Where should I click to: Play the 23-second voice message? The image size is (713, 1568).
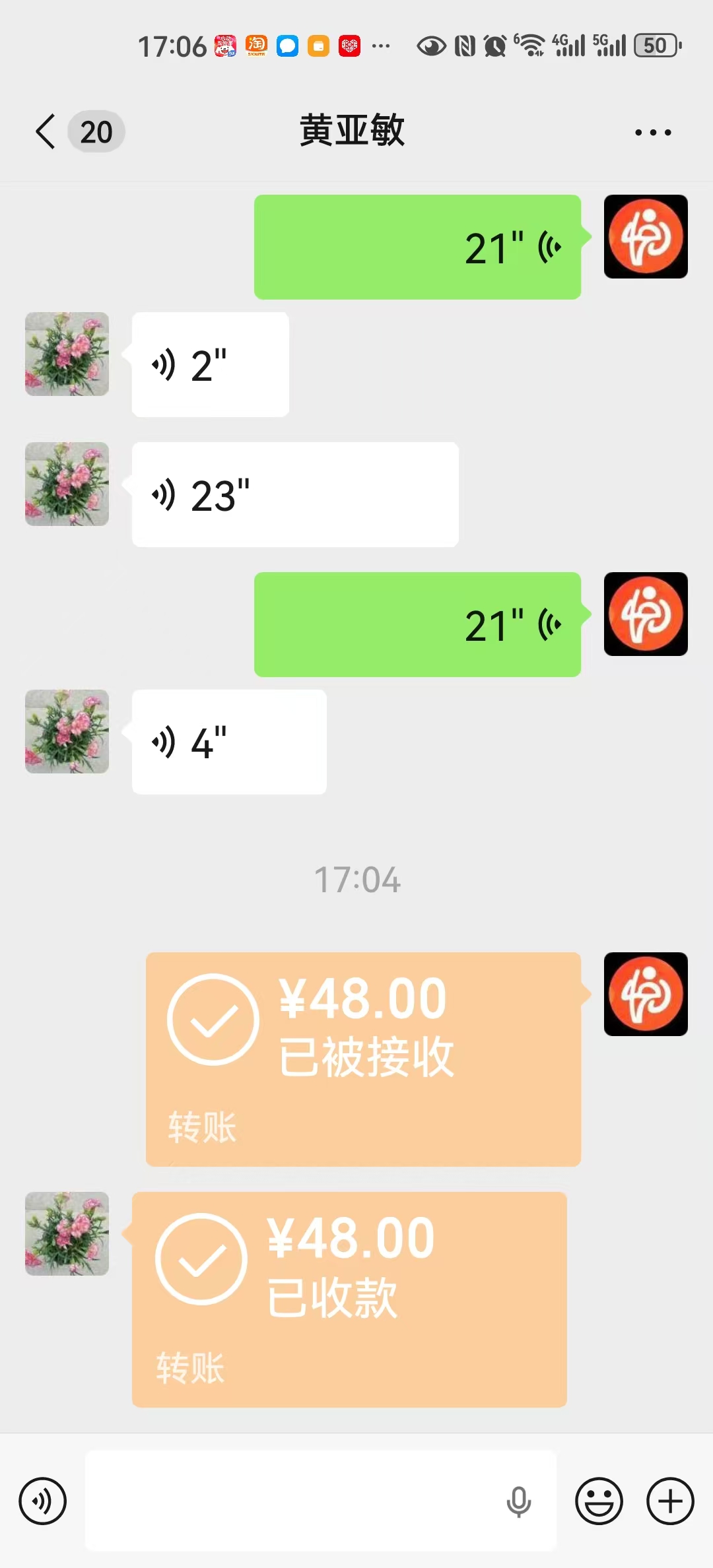(295, 494)
